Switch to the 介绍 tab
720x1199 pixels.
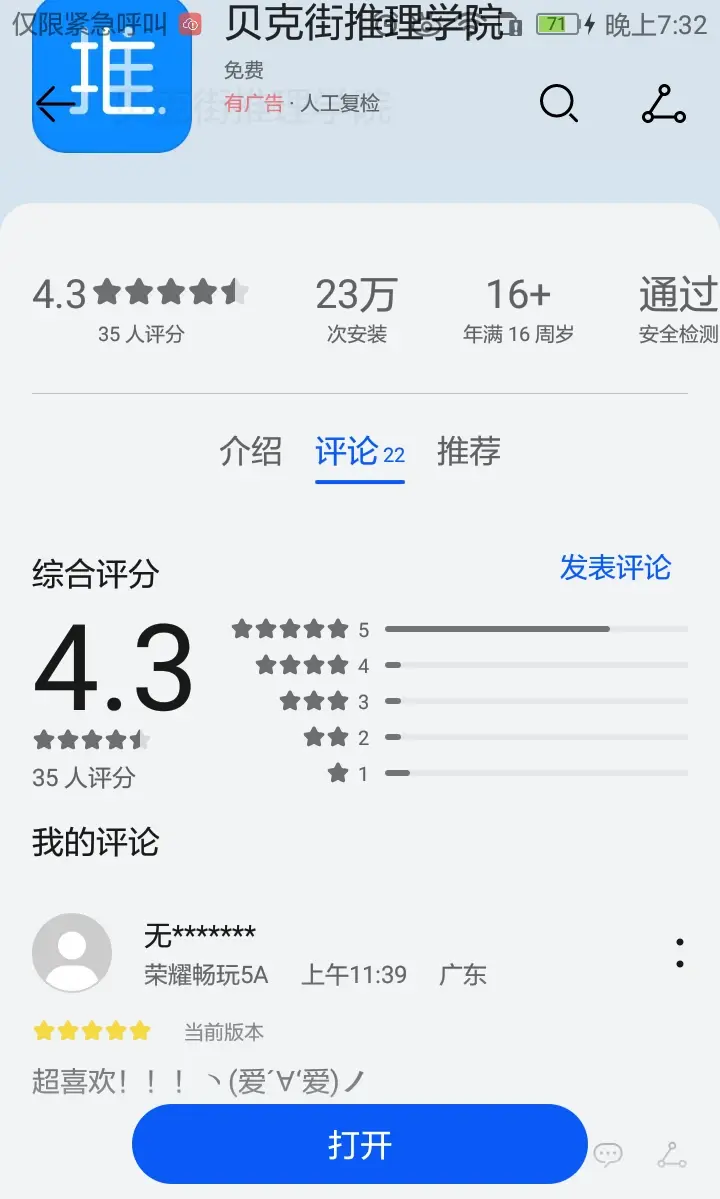(x=251, y=451)
